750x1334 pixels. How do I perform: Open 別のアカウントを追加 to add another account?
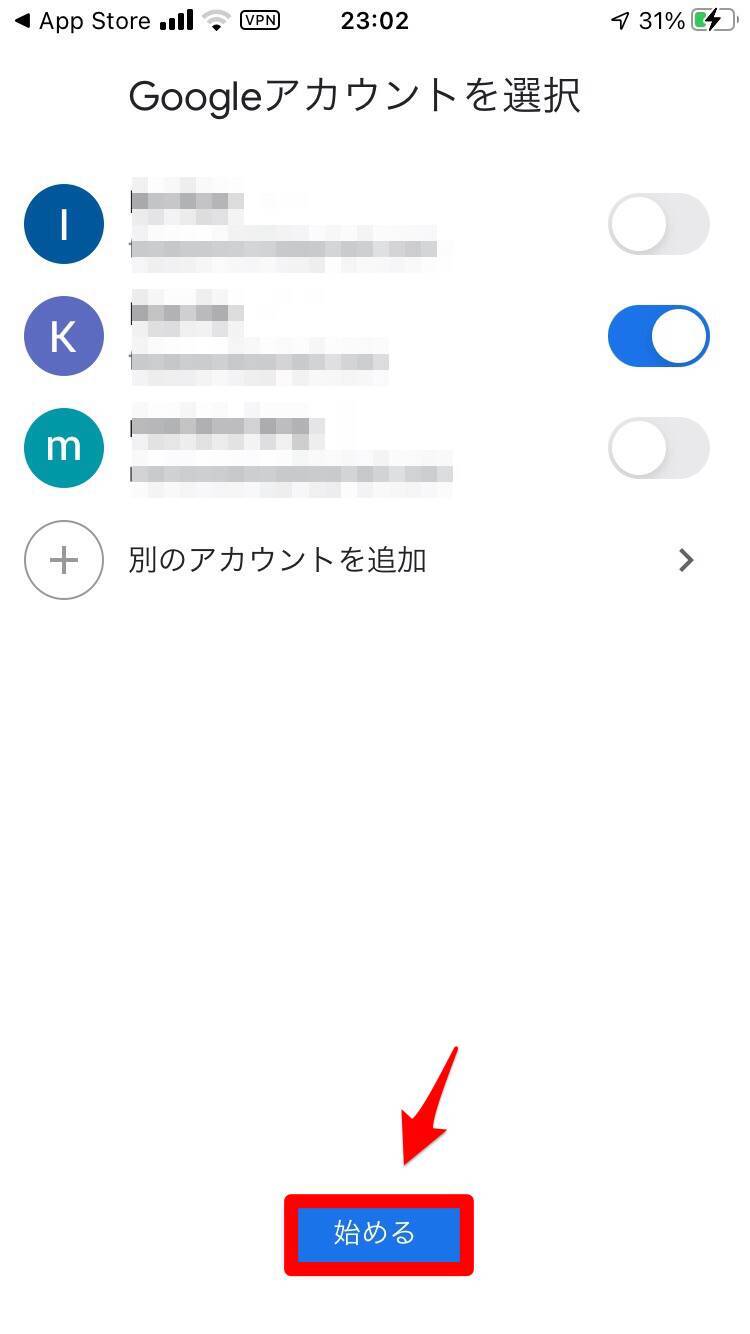click(x=360, y=560)
